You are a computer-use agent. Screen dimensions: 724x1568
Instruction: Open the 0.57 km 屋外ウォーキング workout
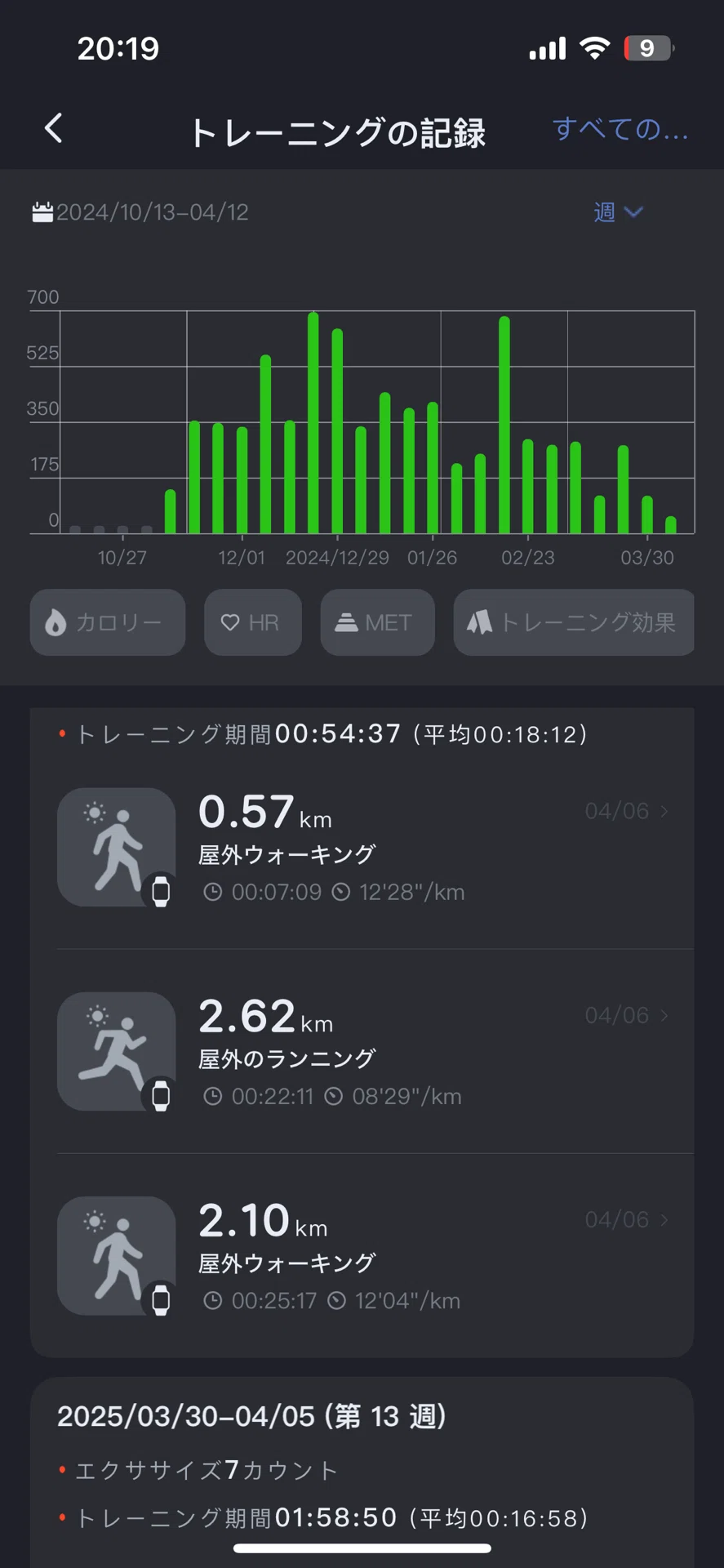[x=362, y=848]
